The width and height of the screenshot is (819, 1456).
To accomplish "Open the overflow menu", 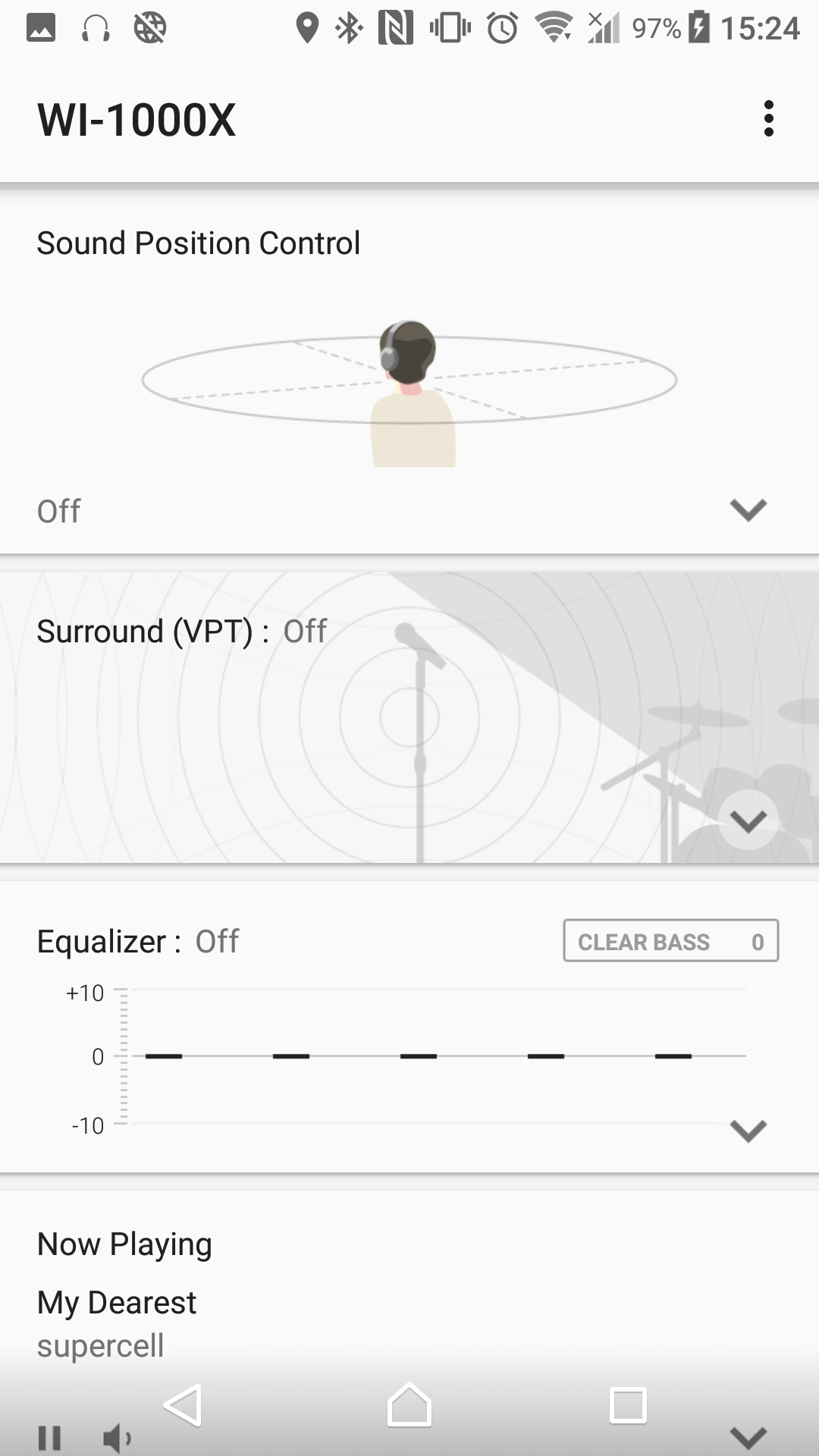I will (769, 119).
